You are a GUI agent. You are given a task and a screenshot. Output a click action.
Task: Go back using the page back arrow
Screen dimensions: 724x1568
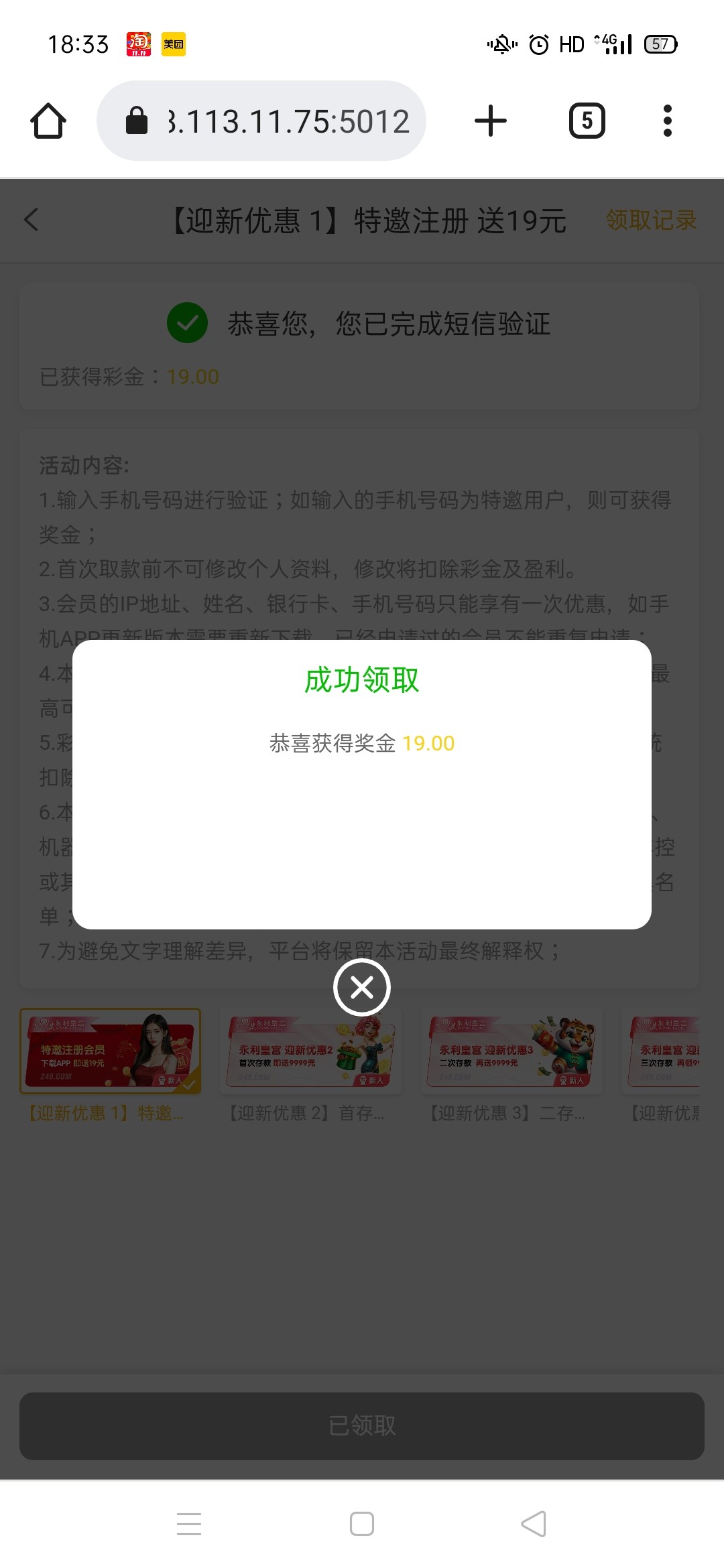32,220
